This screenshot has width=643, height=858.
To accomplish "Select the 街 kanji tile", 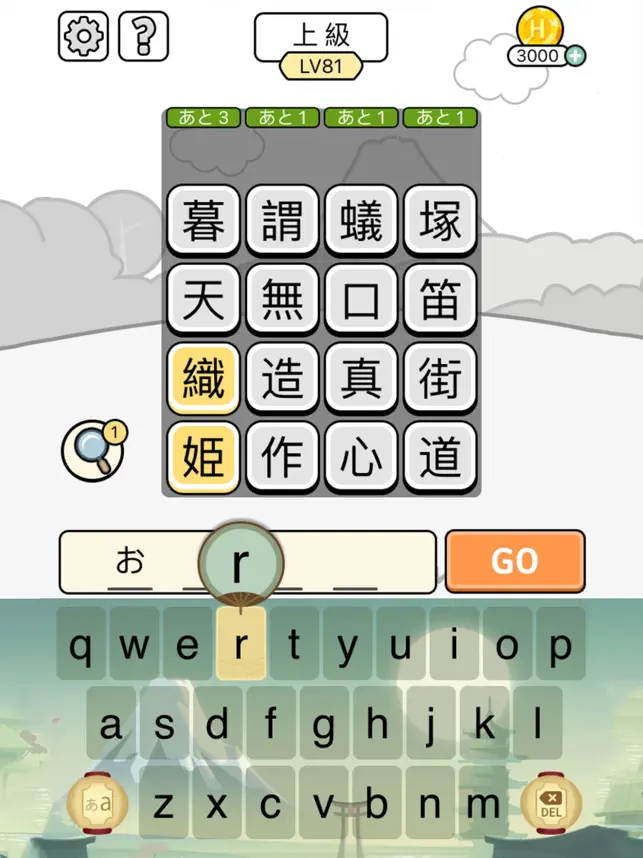I will (x=440, y=378).
